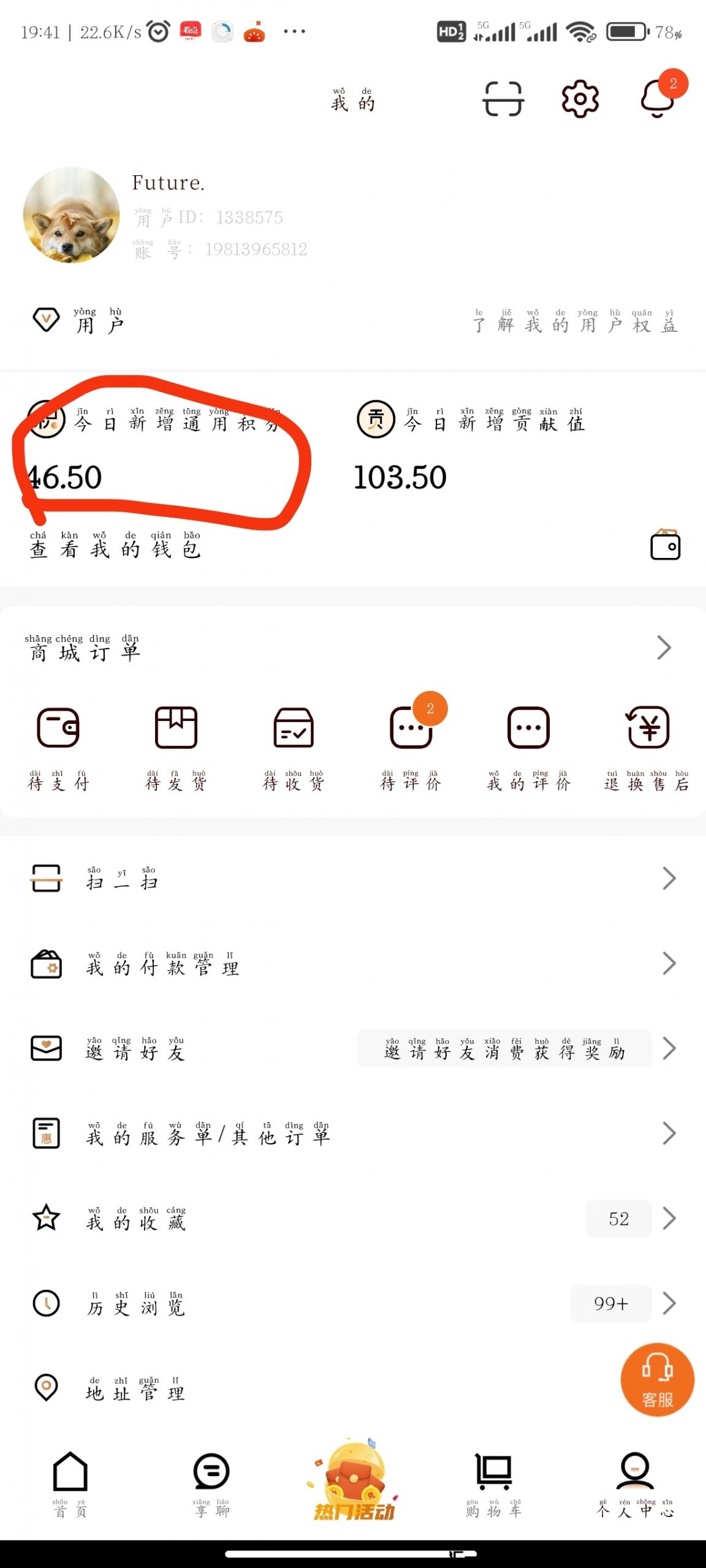Open 待收货 orders

(294, 745)
